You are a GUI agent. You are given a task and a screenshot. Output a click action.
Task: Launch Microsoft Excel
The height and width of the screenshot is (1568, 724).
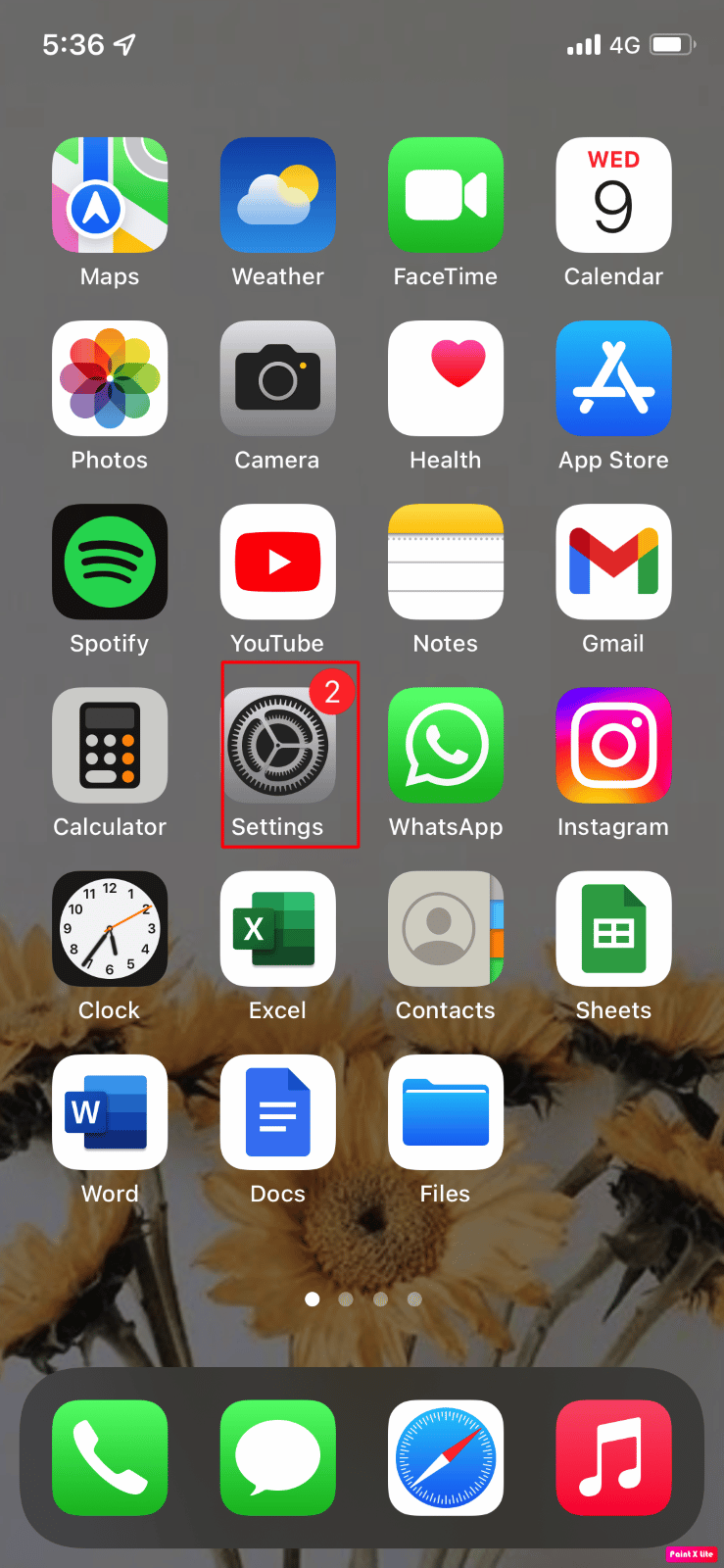tap(278, 929)
